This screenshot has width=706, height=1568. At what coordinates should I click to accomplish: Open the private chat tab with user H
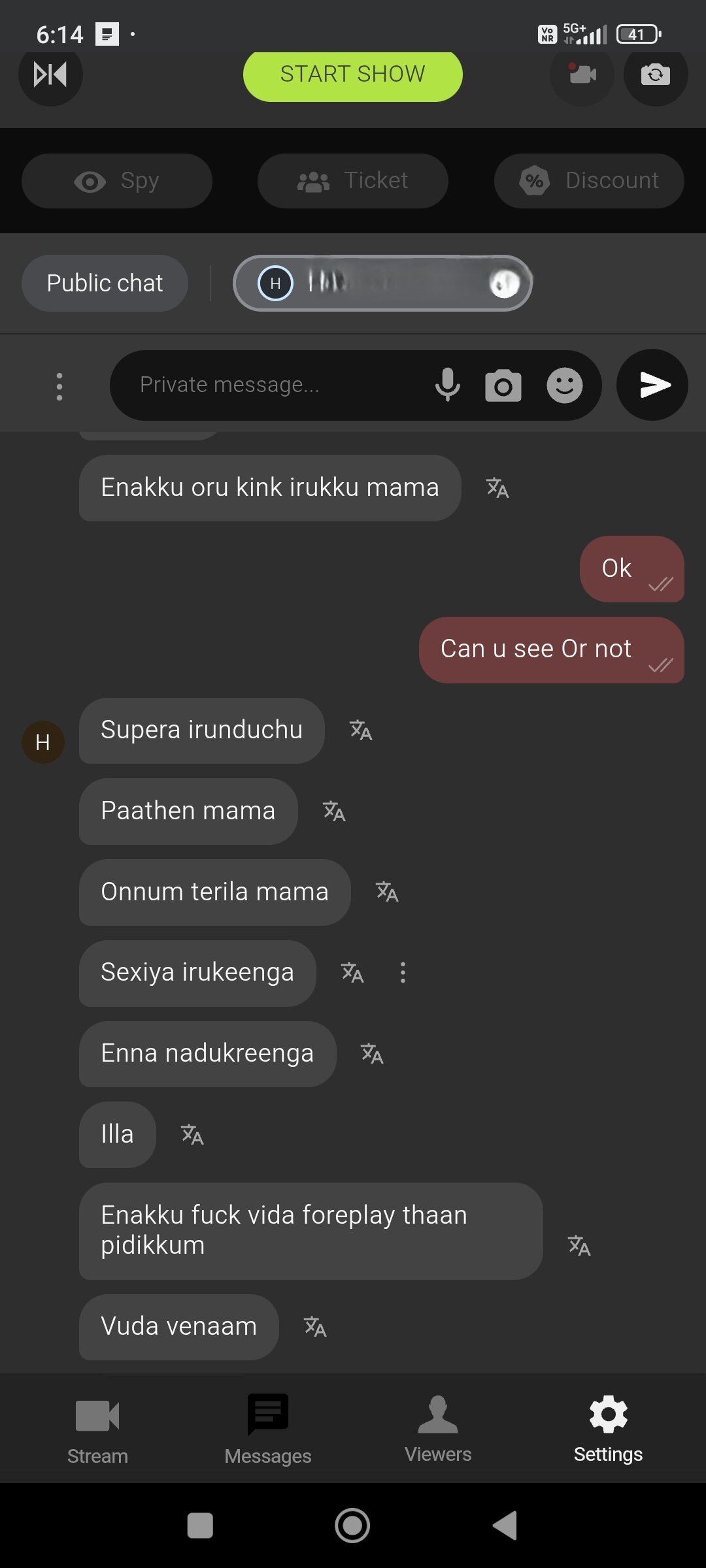click(382, 283)
